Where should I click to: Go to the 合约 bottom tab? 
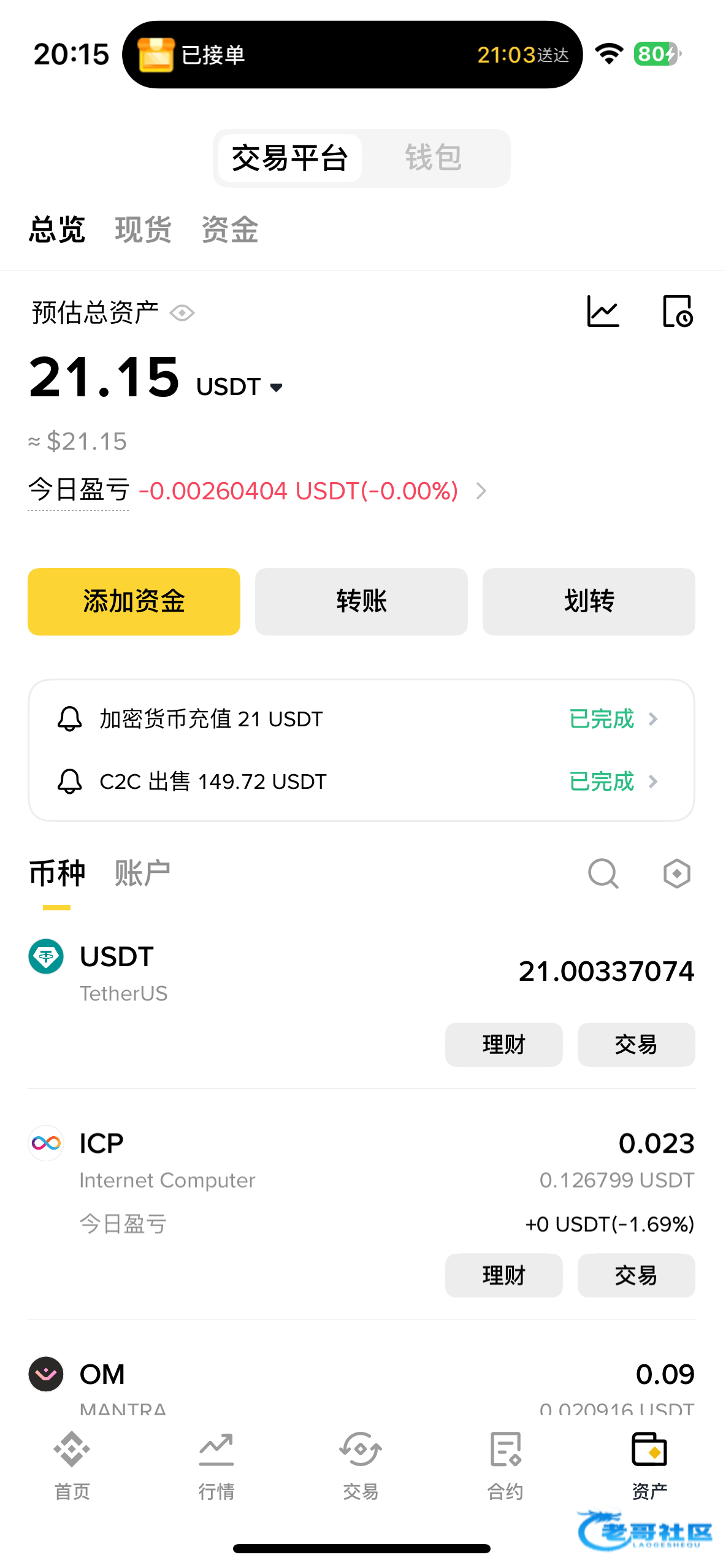[x=505, y=1466]
